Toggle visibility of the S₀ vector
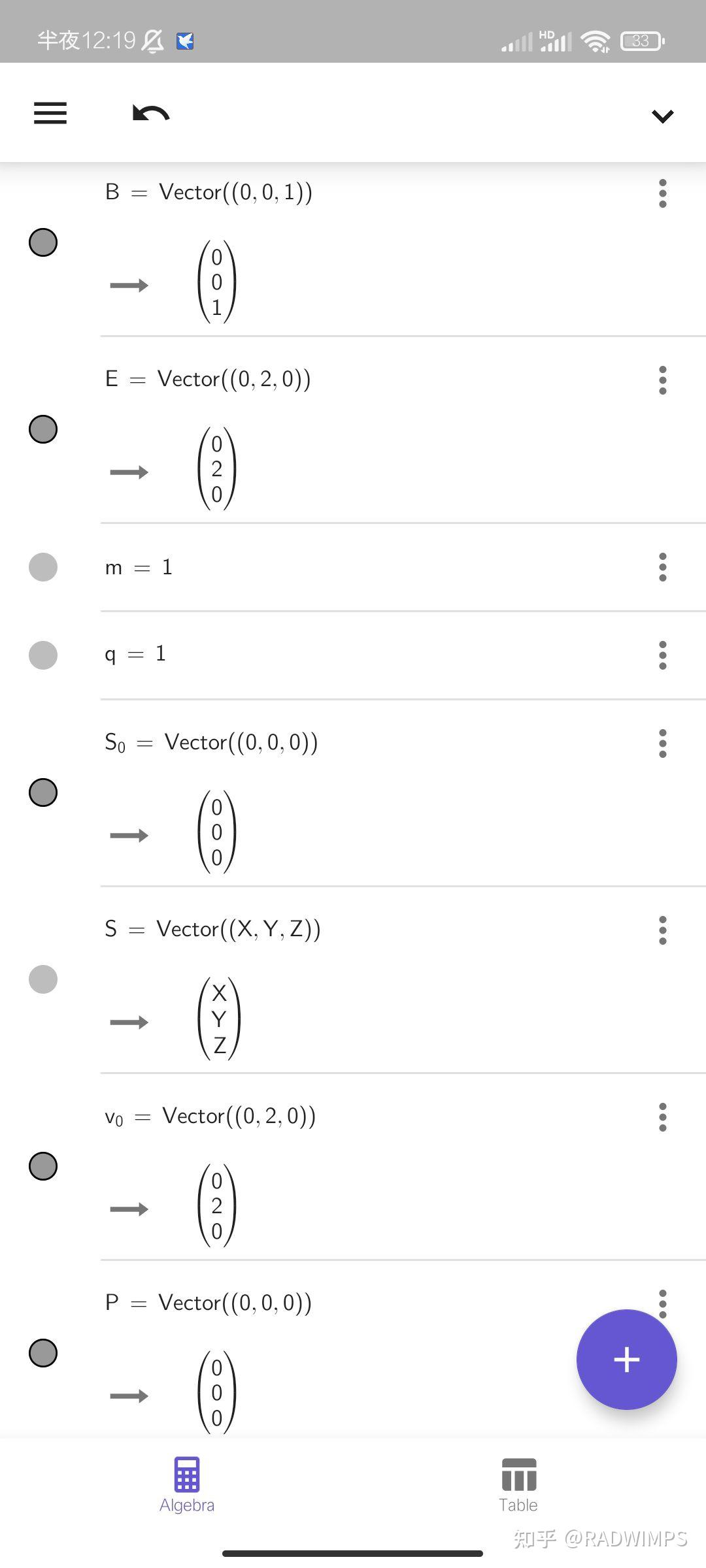706x1568 pixels. (x=43, y=792)
